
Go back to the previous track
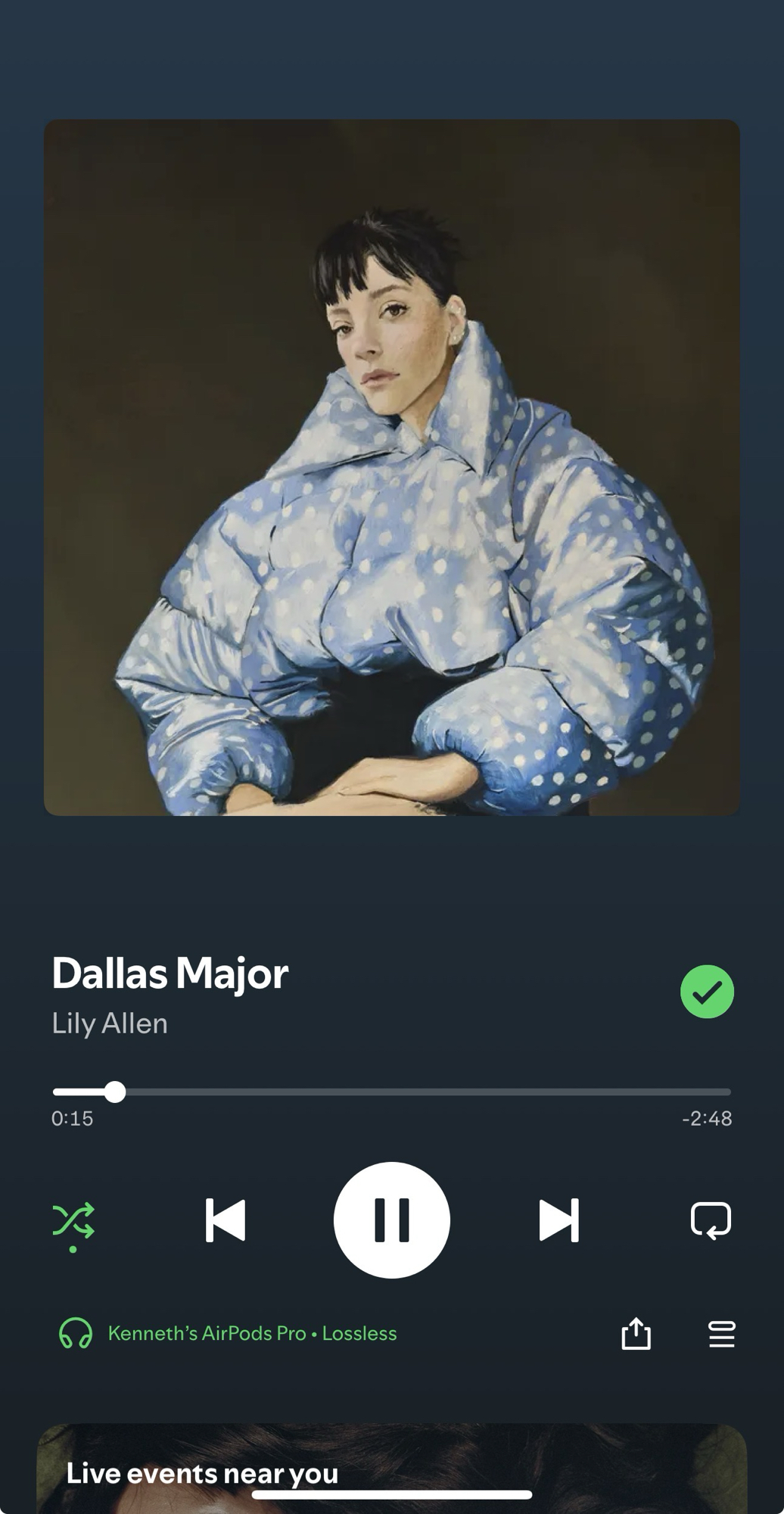coord(226,1220)
